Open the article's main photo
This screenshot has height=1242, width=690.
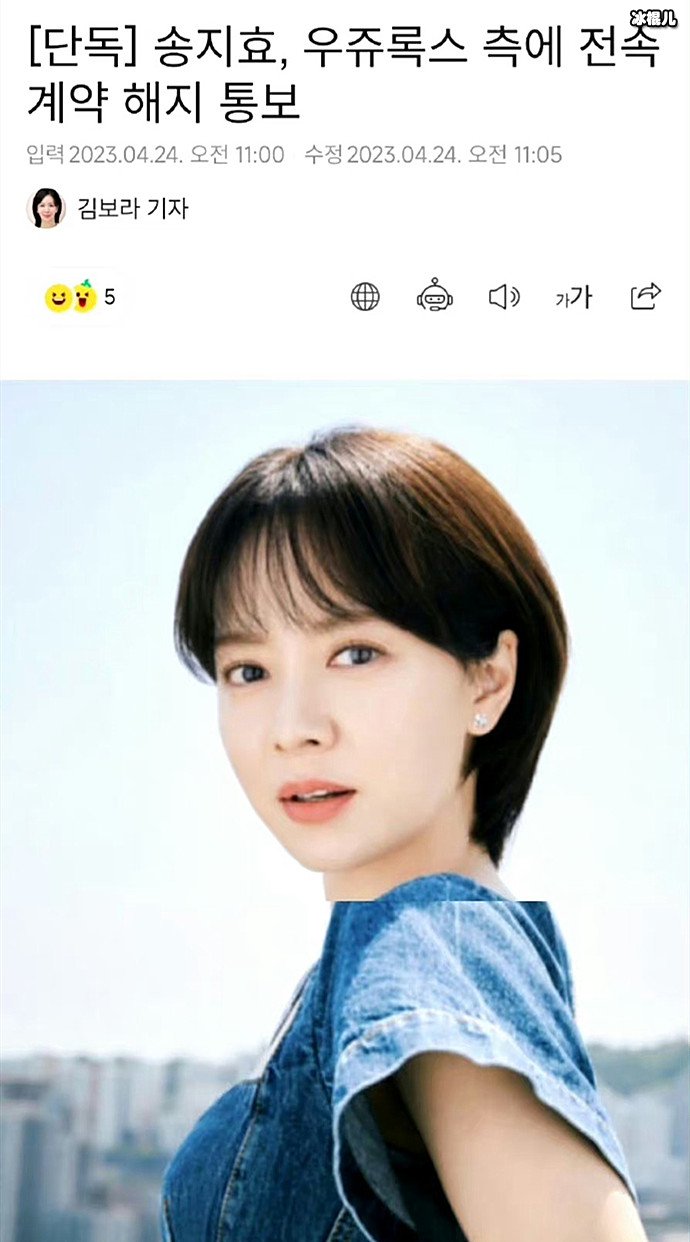click(345, 810)
